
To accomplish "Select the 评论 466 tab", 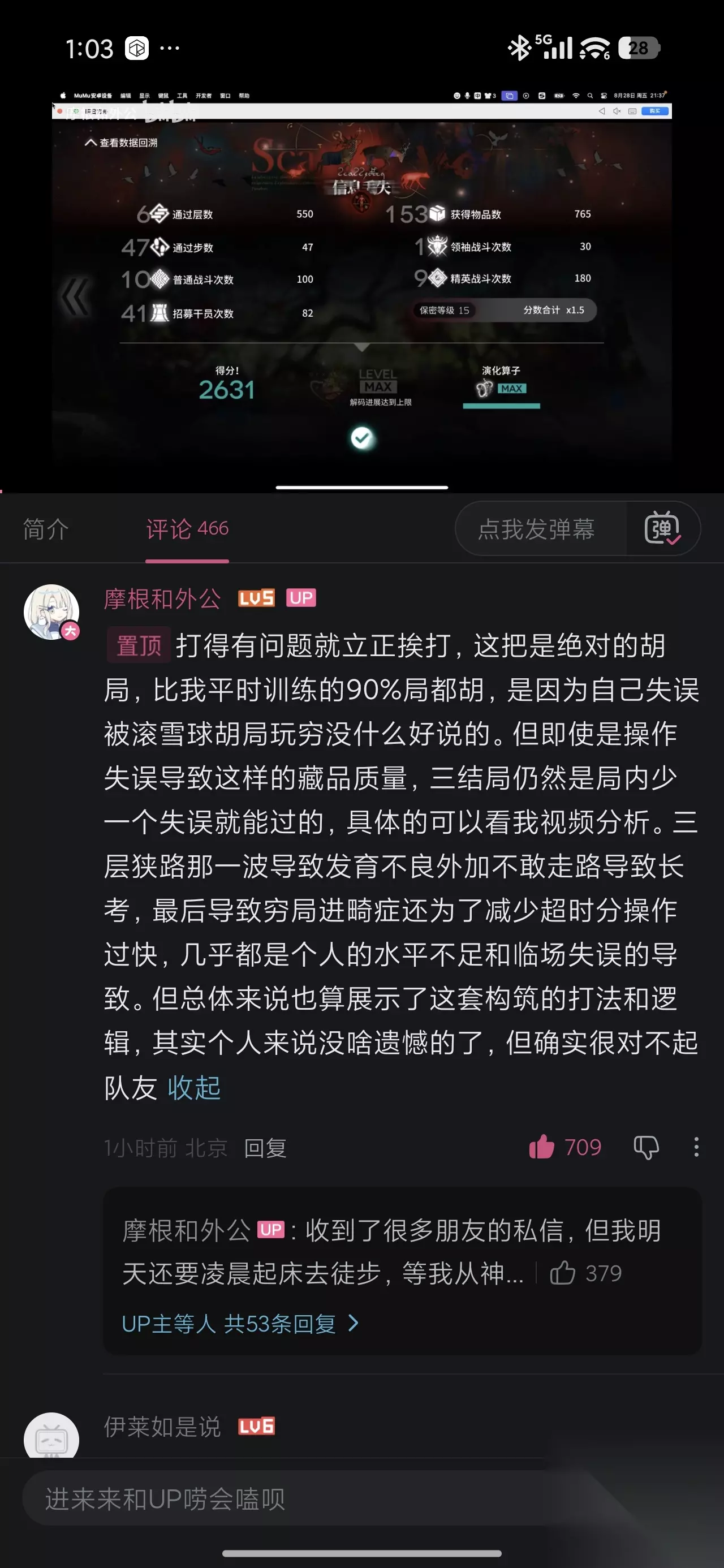I will (187, 529).
